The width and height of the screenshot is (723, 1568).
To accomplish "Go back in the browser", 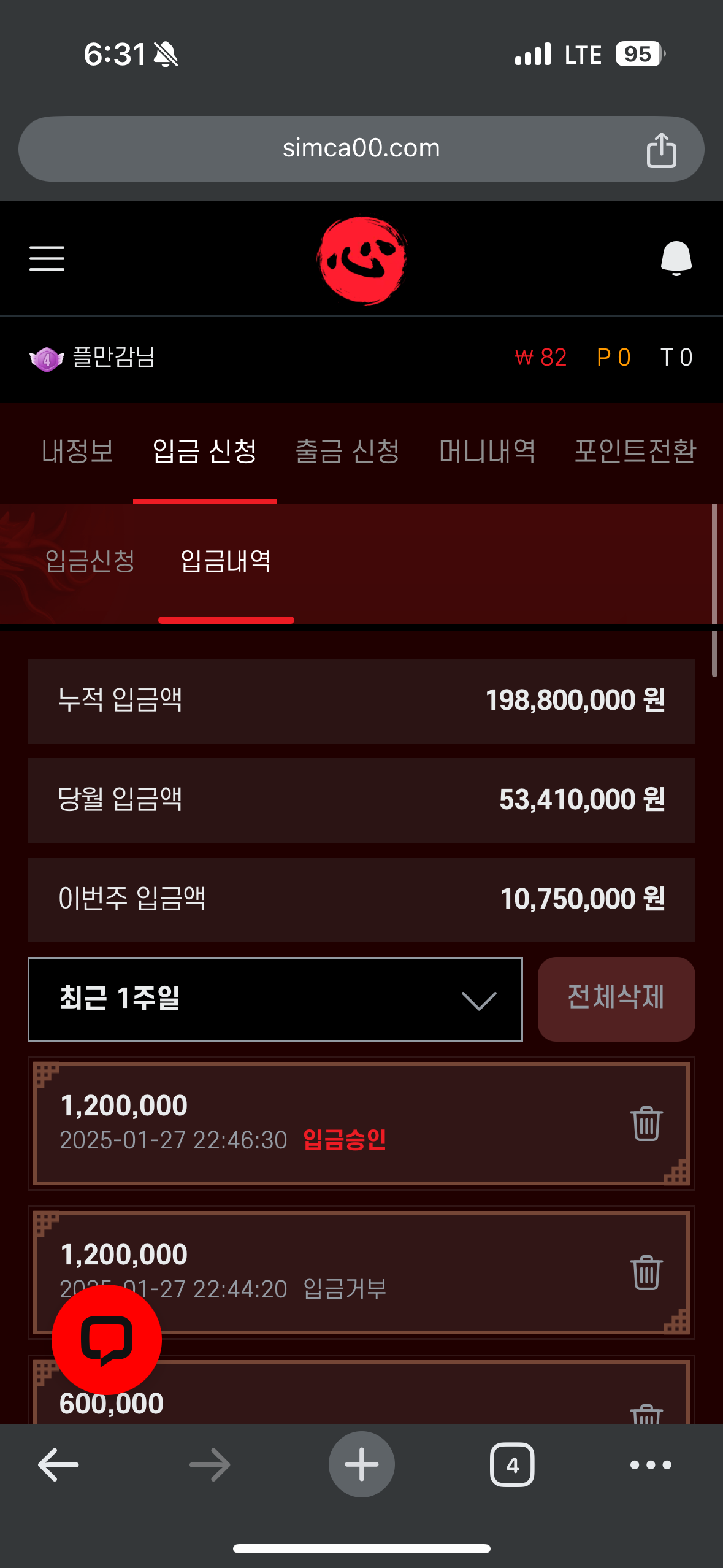I will [x=58, y=1464].
